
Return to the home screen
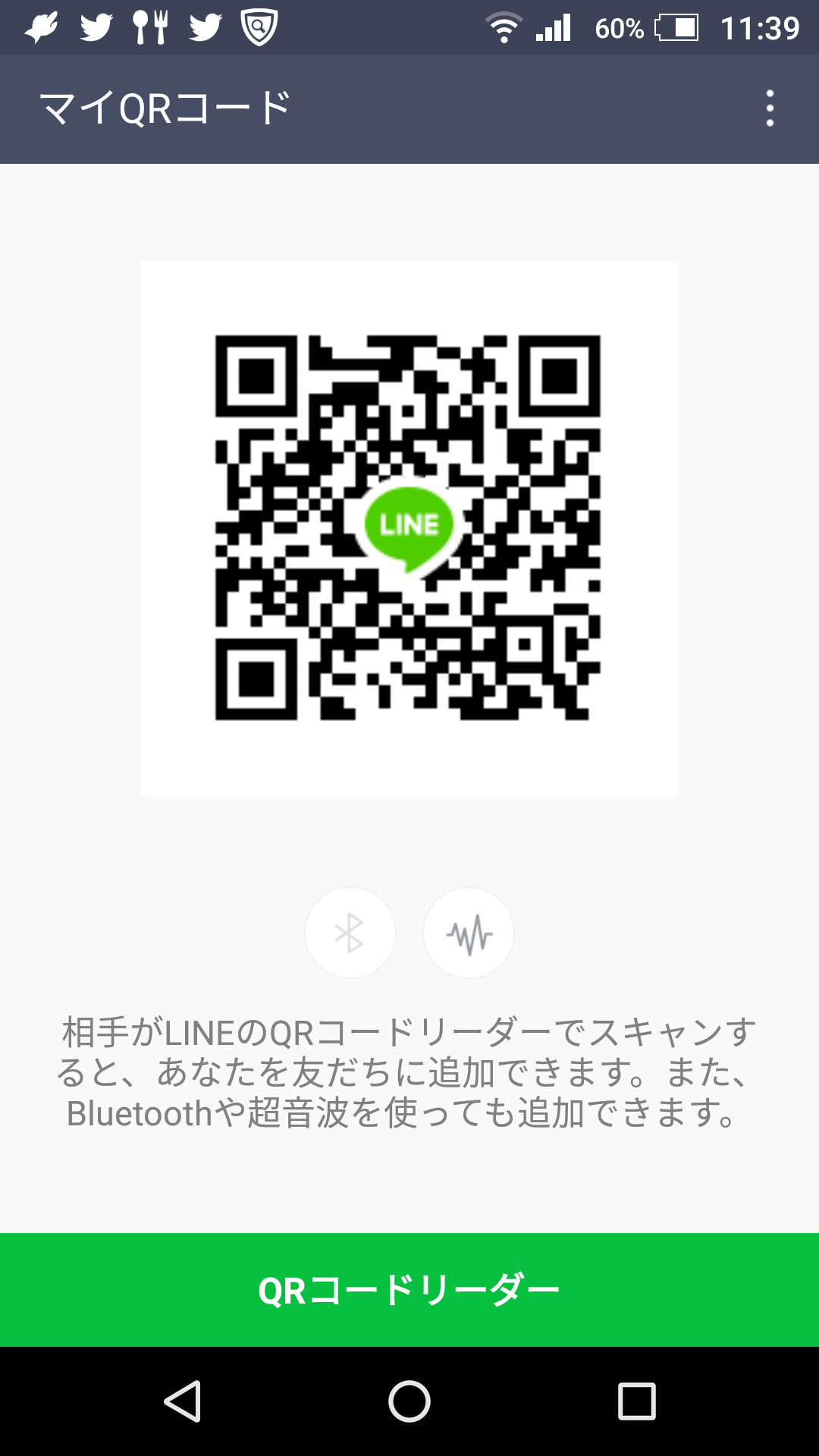coord(409,1401)
